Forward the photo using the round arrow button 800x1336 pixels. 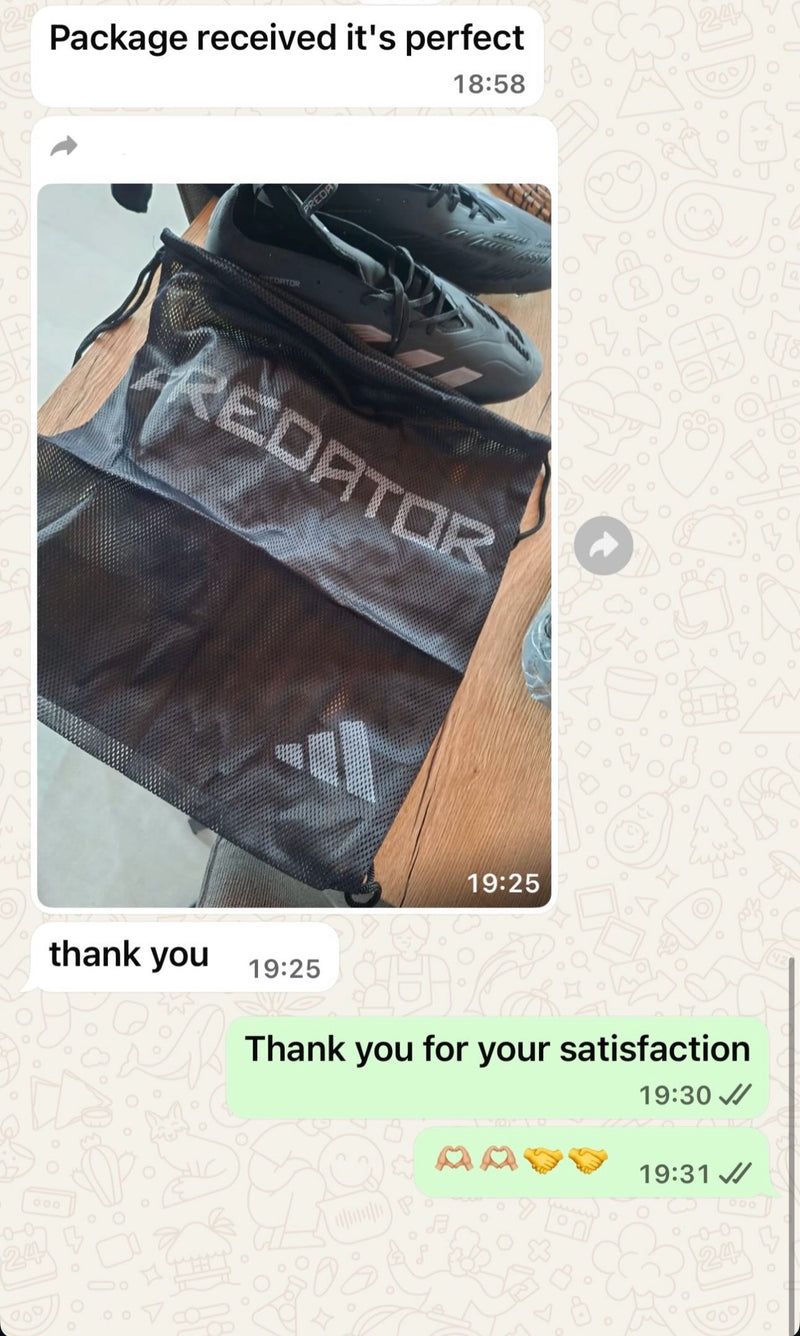603,546
